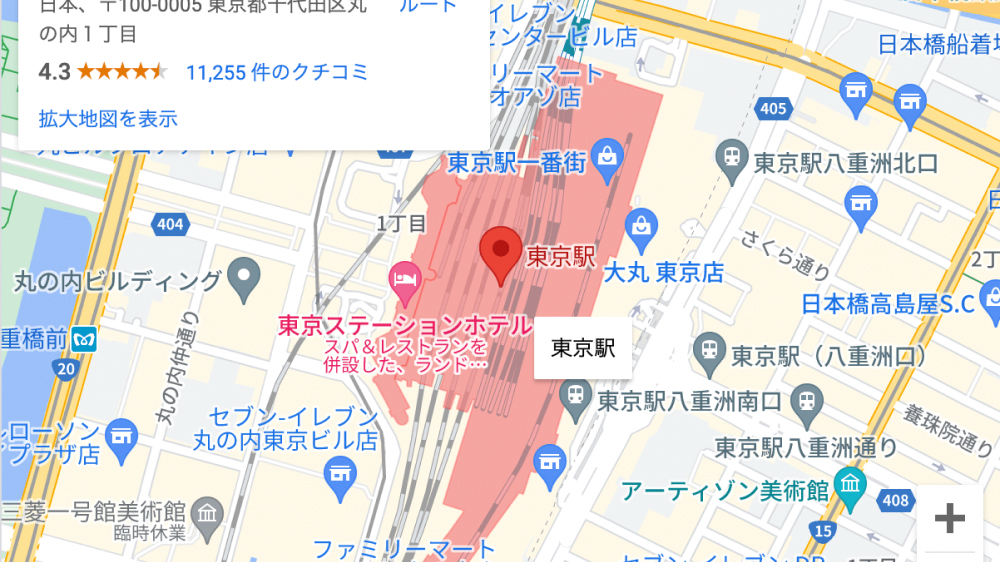Tap the red 東京駅 map pin
The height and width of the screenshot is (562, 1000).
(501, 253)
